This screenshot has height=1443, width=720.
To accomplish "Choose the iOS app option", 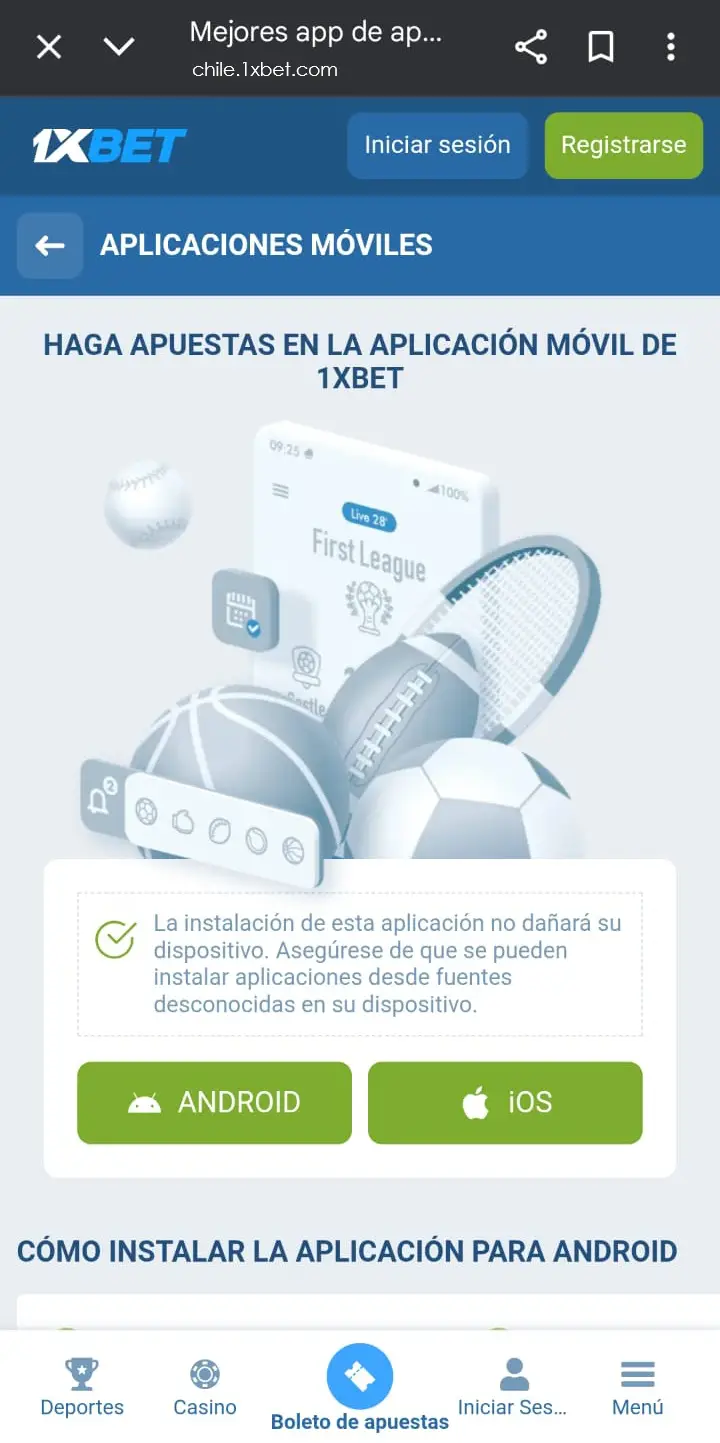I will point(505,1102).
